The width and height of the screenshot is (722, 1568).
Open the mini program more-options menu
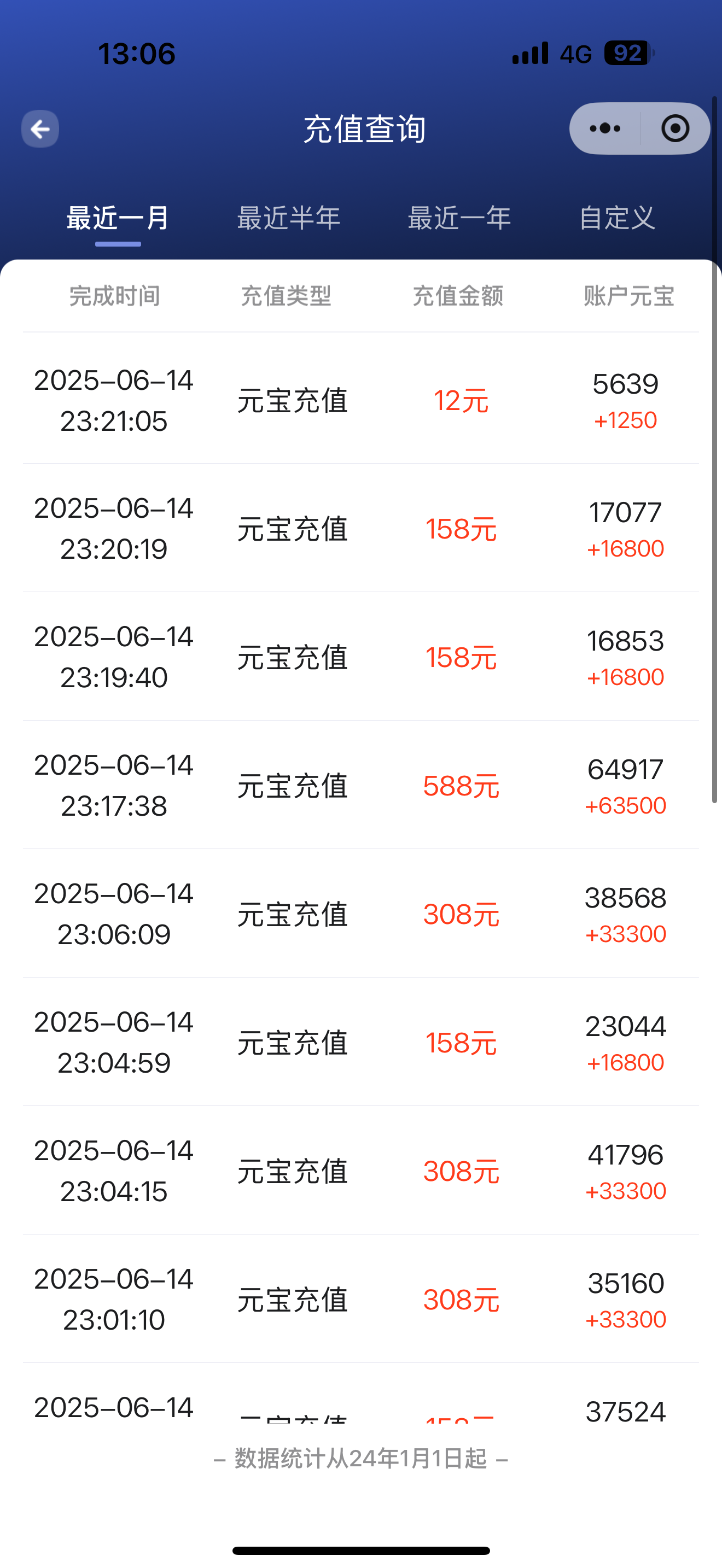[x=605, y=128]
